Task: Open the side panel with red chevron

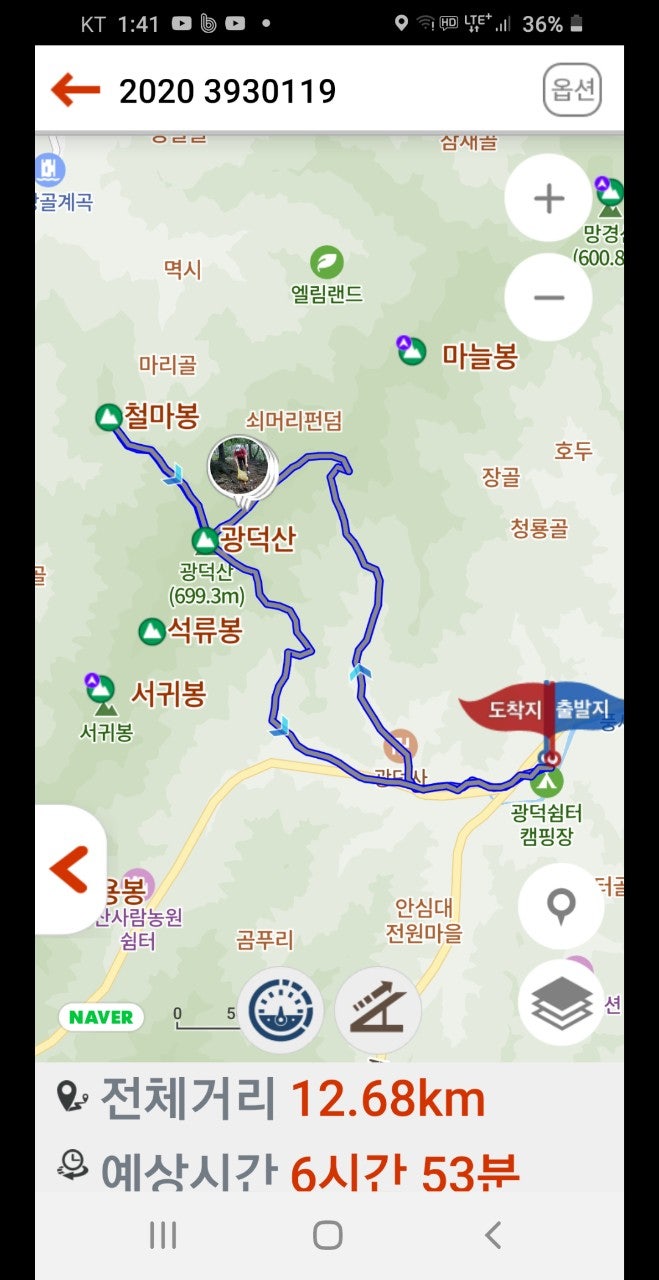Action: 69,869
